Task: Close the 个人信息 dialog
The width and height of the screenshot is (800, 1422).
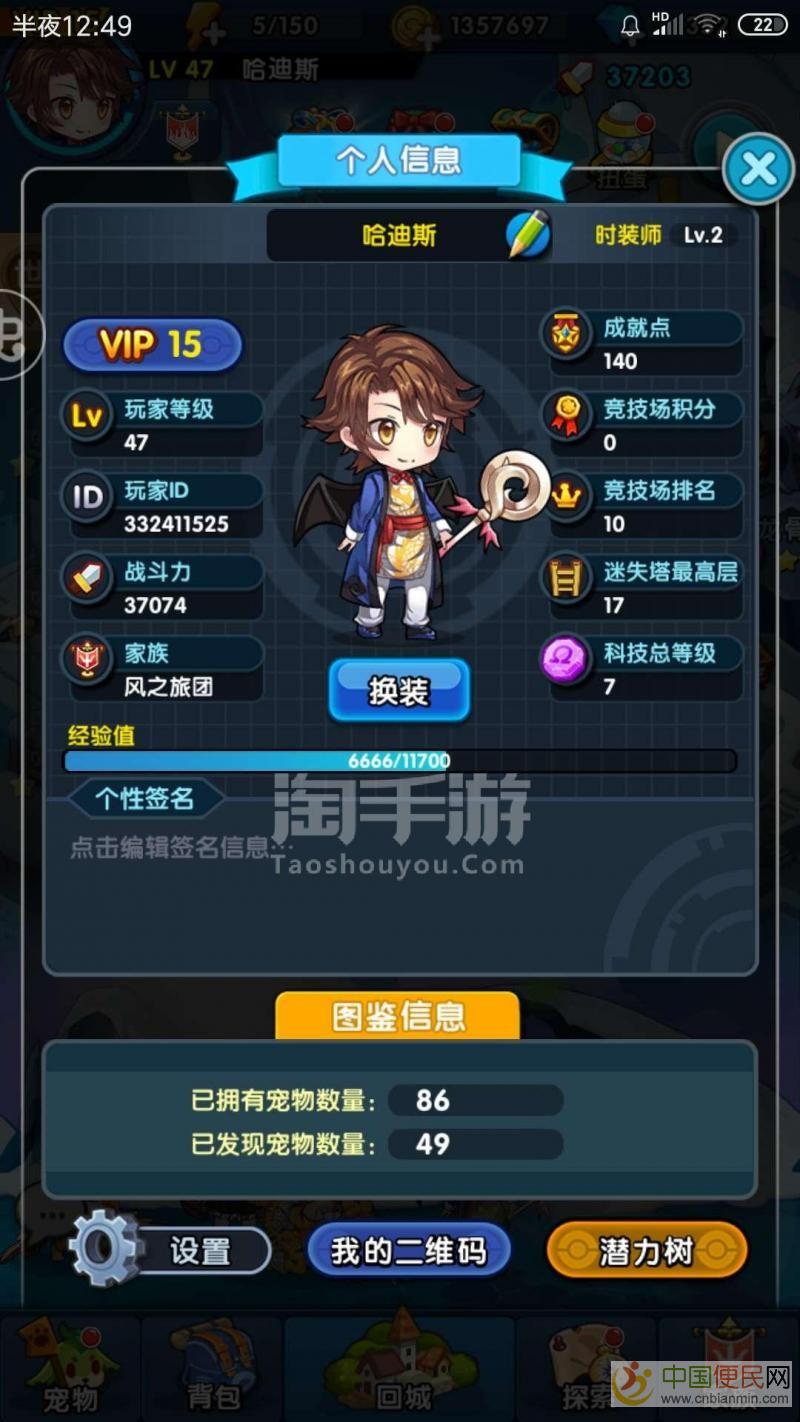Action: tap(757, 169)
